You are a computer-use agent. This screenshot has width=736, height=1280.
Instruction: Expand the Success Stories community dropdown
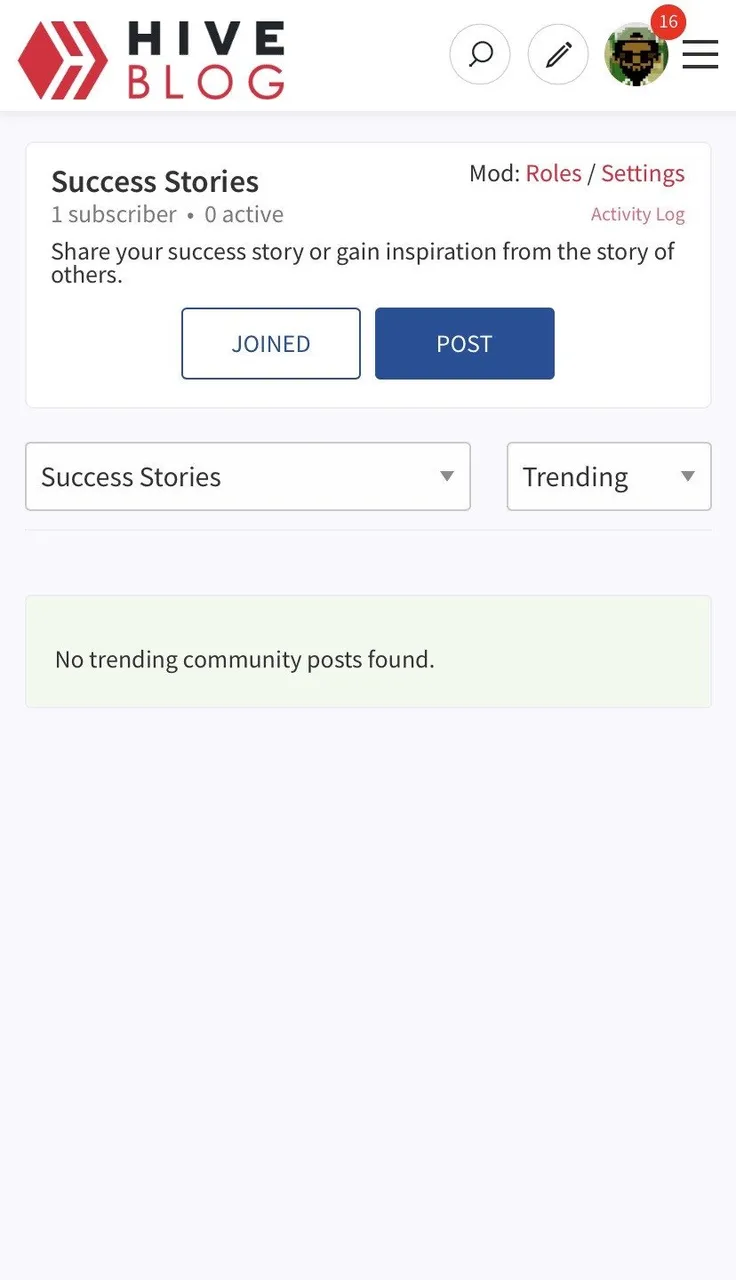tap(248, 477)
